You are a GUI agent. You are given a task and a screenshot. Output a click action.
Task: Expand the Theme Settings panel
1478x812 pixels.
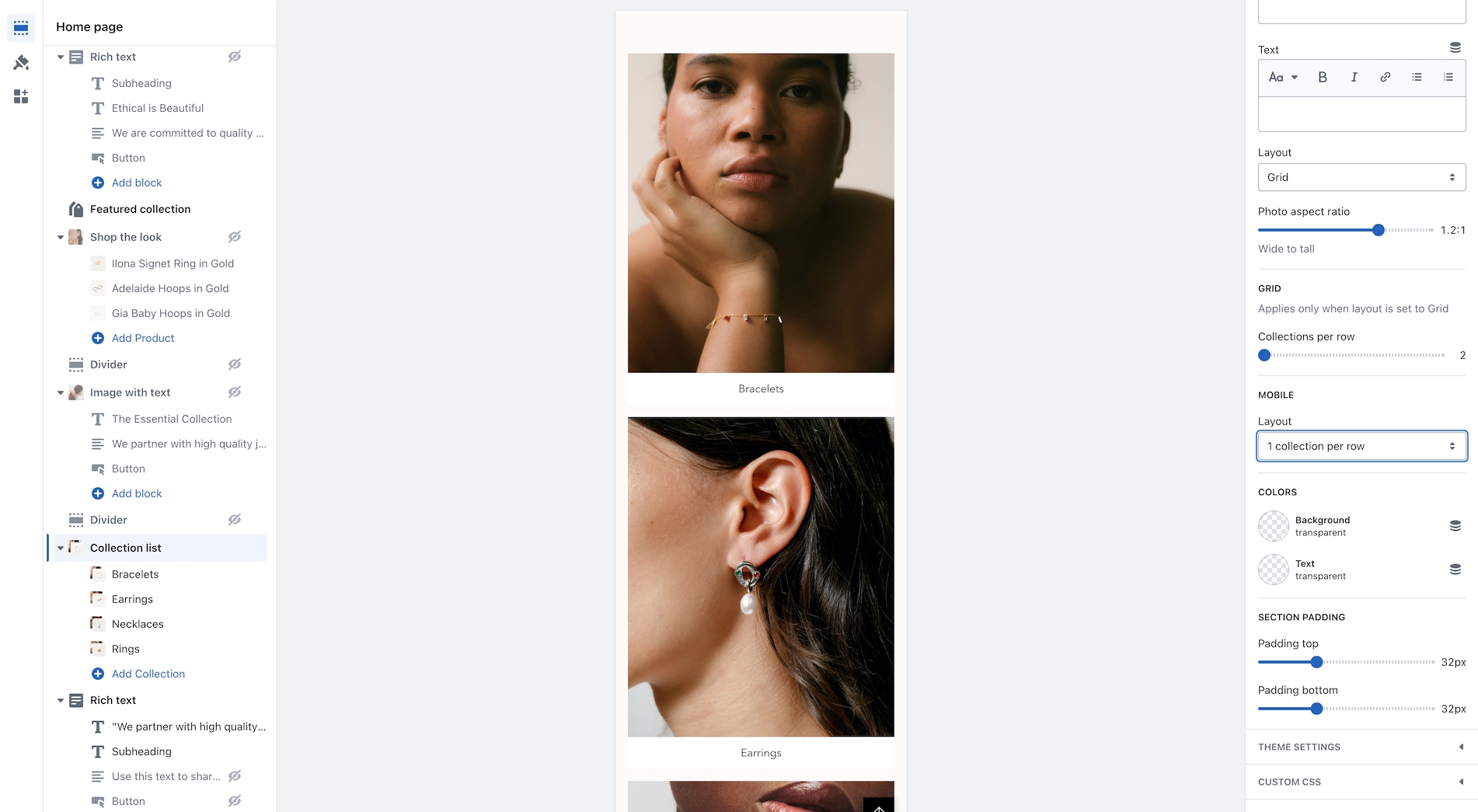pyautogui.click(x=1361, y=747)
